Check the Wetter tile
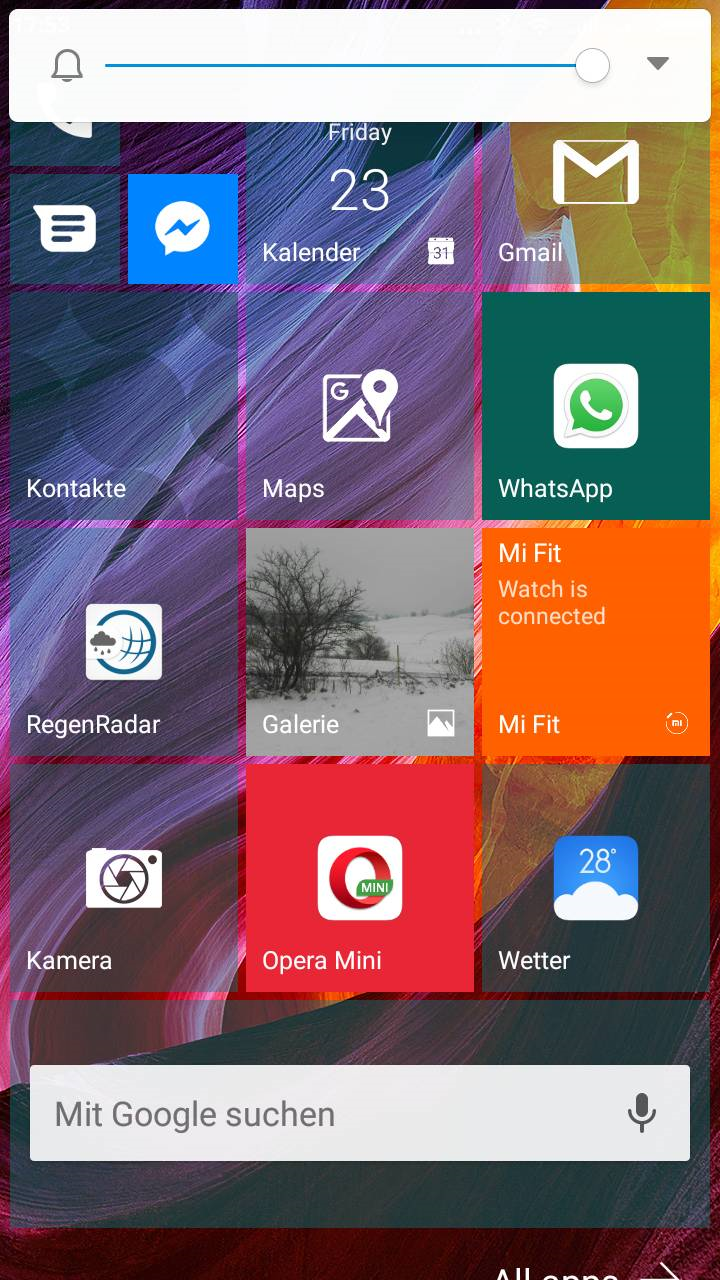 (x=596, y=878)
